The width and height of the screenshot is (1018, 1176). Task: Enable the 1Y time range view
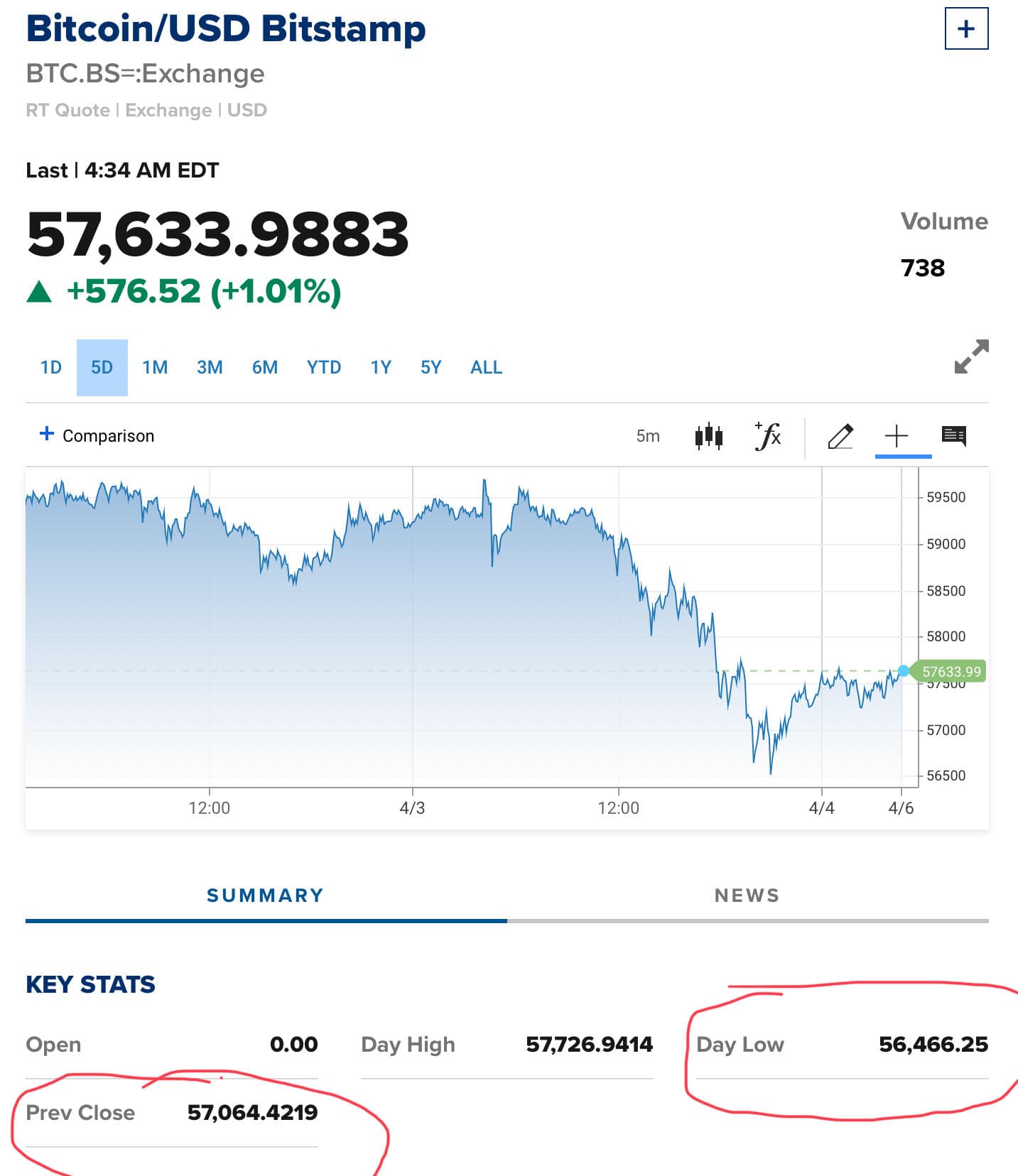[x=380, y=367]
